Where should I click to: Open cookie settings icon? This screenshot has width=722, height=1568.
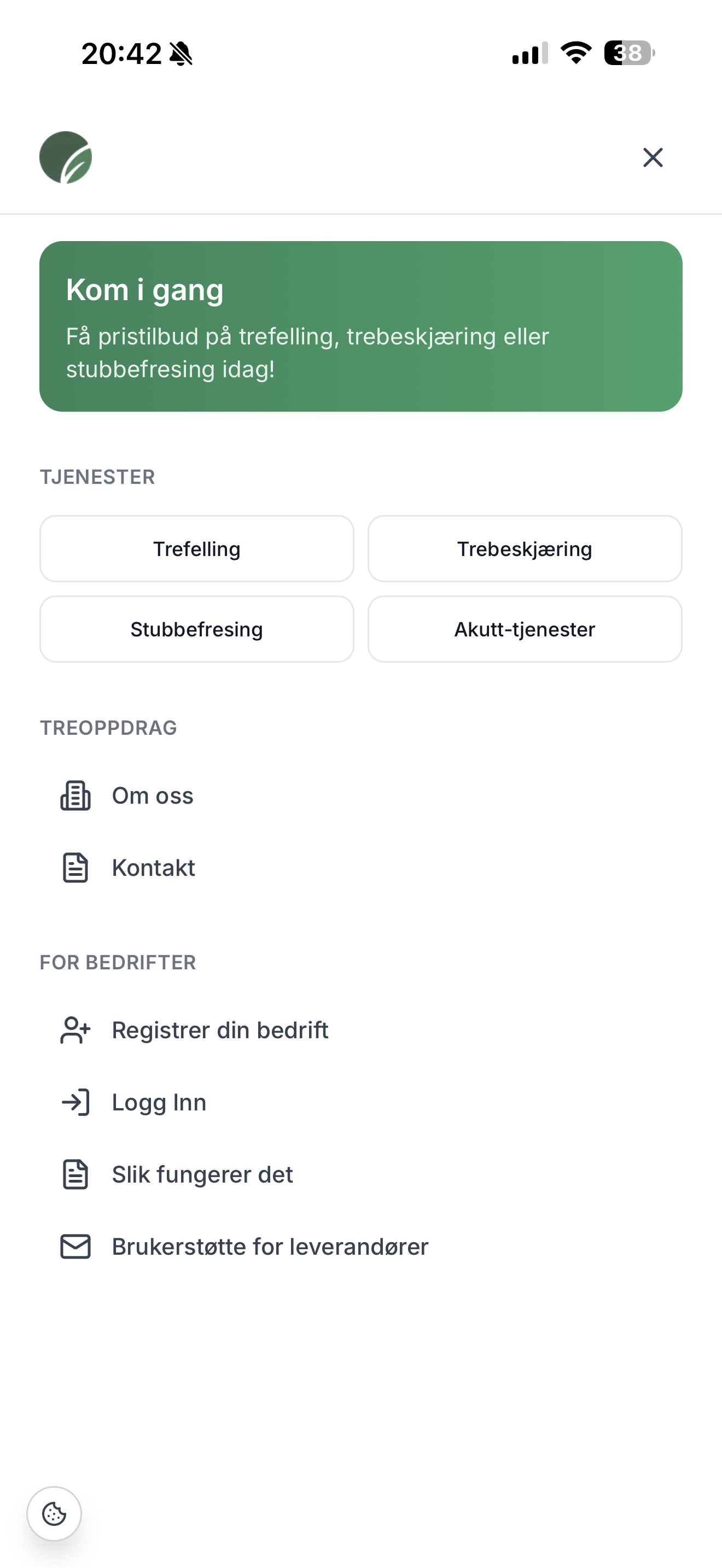tap(54, 1514)
